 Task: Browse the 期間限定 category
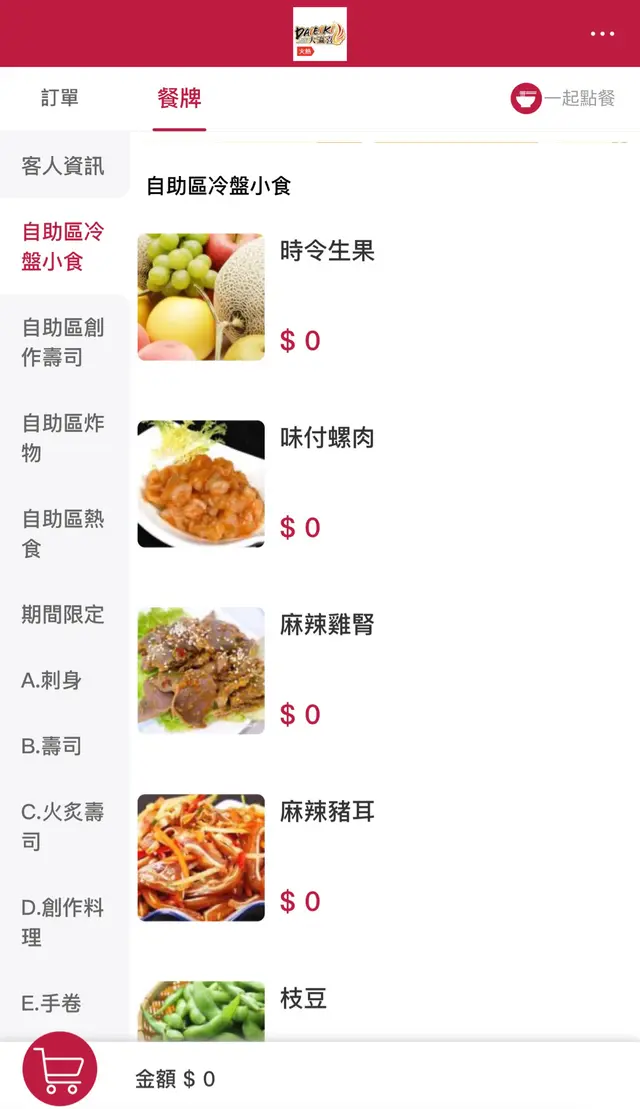[63, 614]
